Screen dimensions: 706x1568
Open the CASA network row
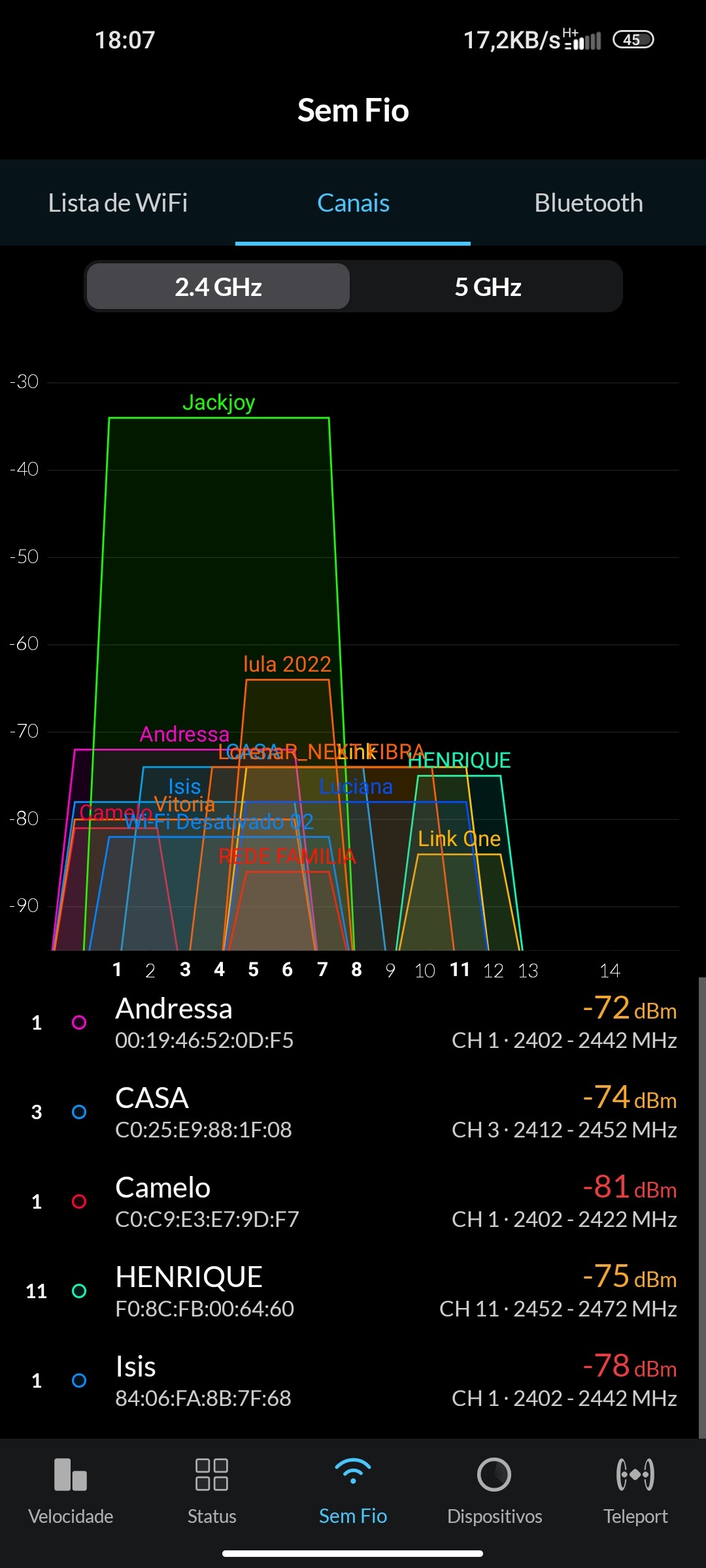353,1113
